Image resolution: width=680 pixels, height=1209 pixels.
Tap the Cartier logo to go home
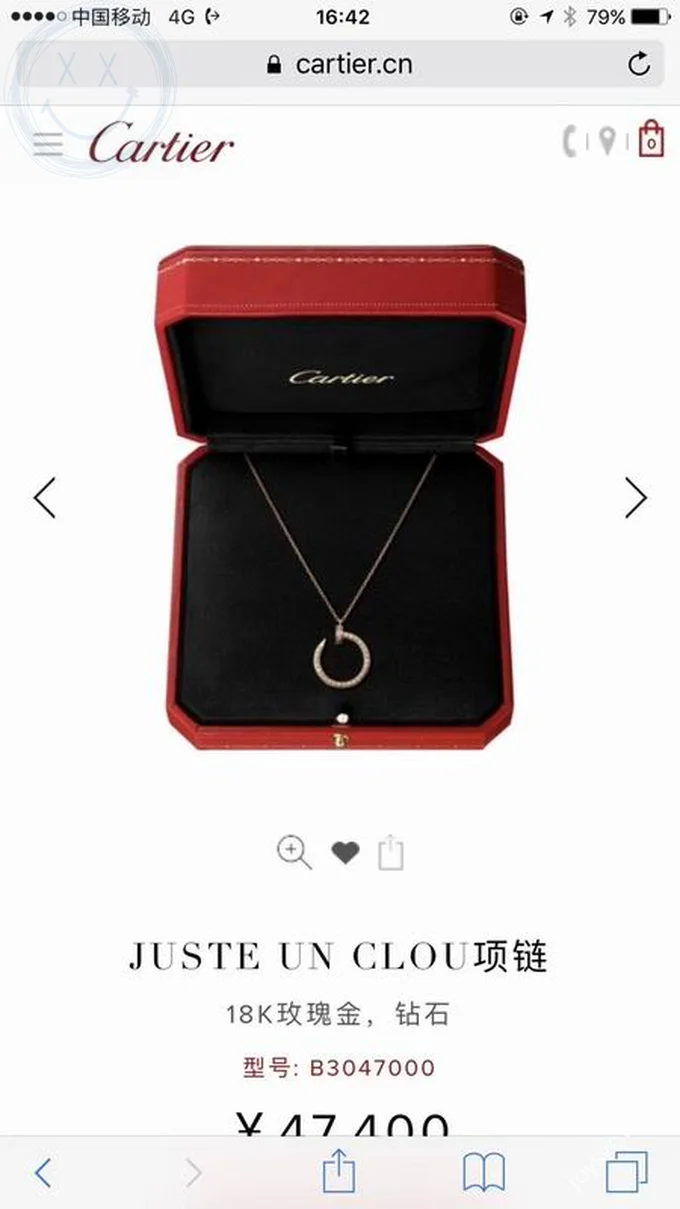(162, 143)
